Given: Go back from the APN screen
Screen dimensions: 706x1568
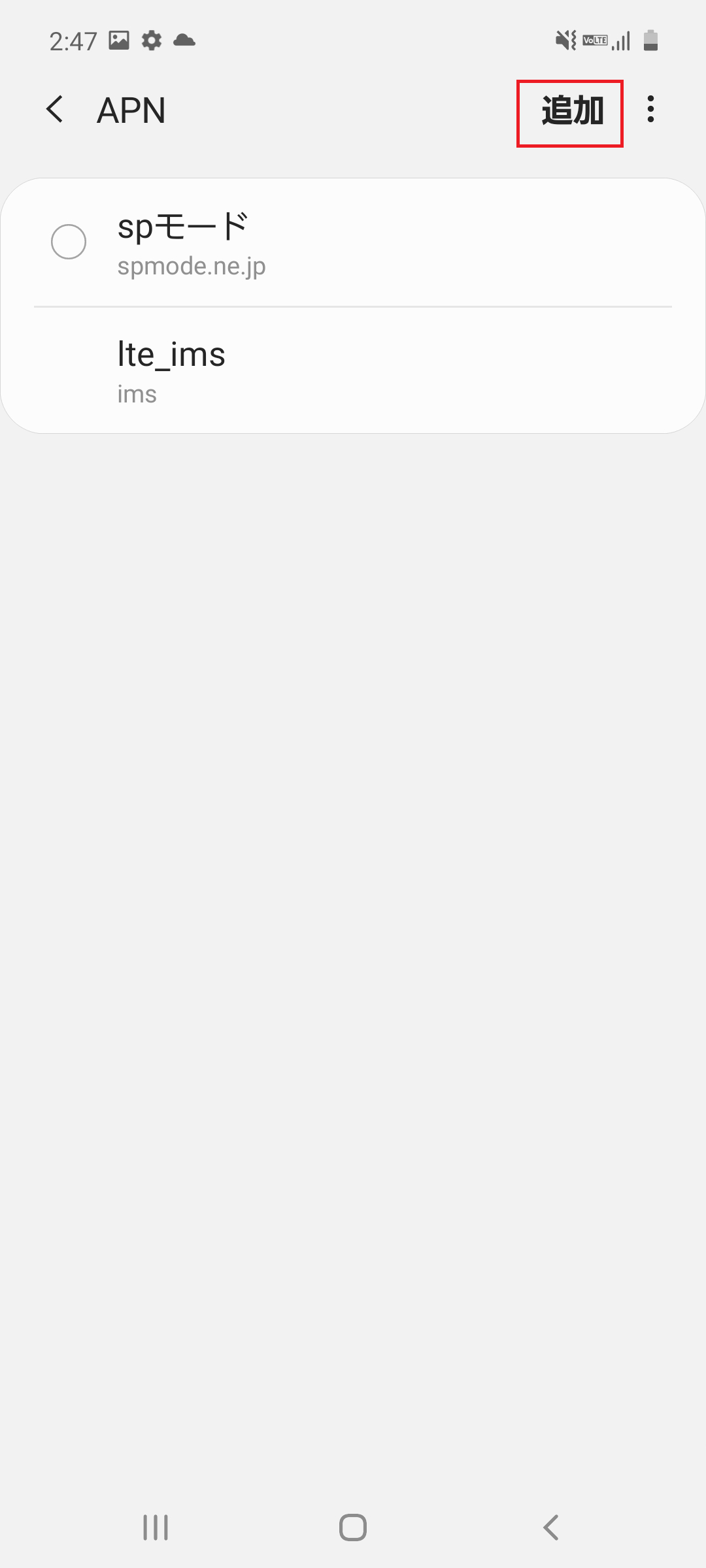Looking at the screenshot, I should tap(56, 109).
